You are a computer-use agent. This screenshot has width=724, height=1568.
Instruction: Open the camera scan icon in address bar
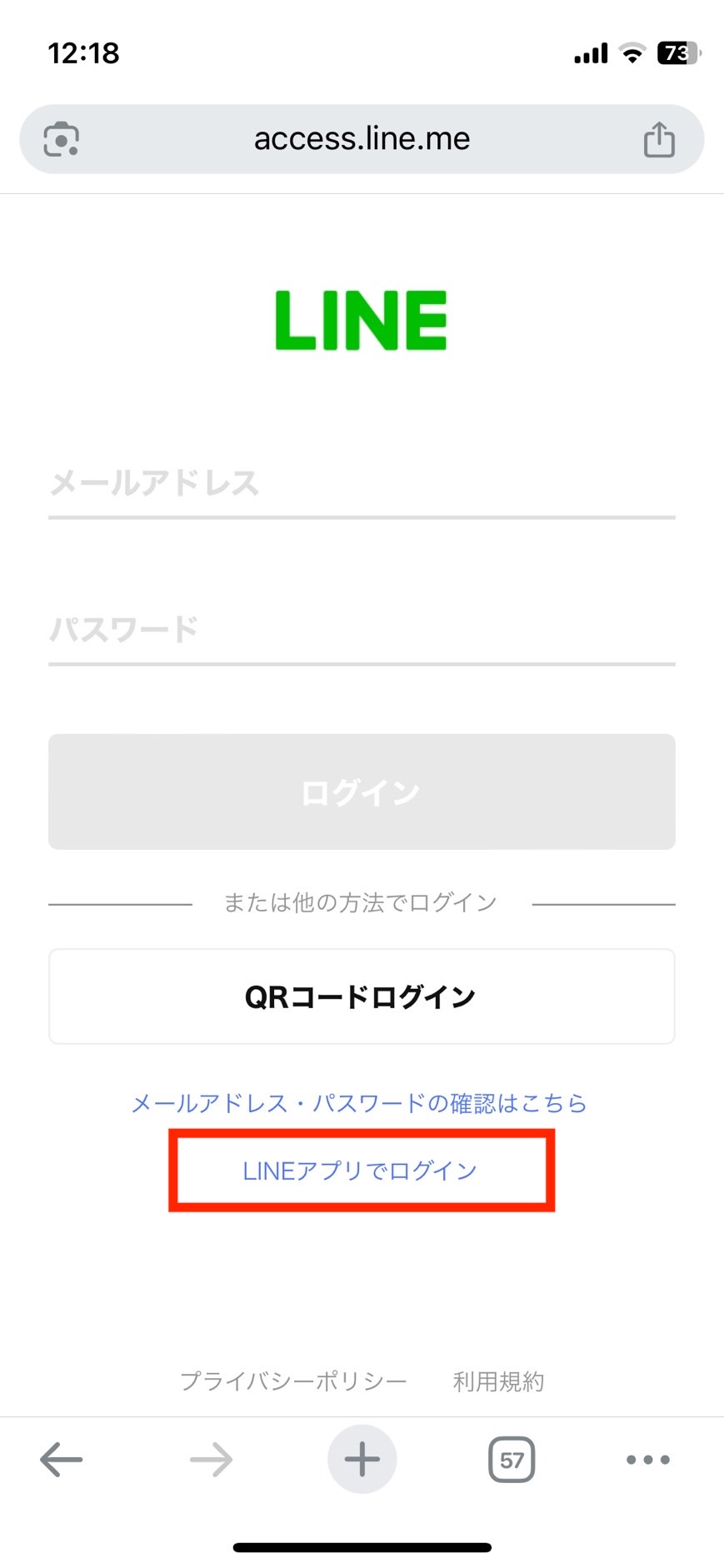(61, 139)
